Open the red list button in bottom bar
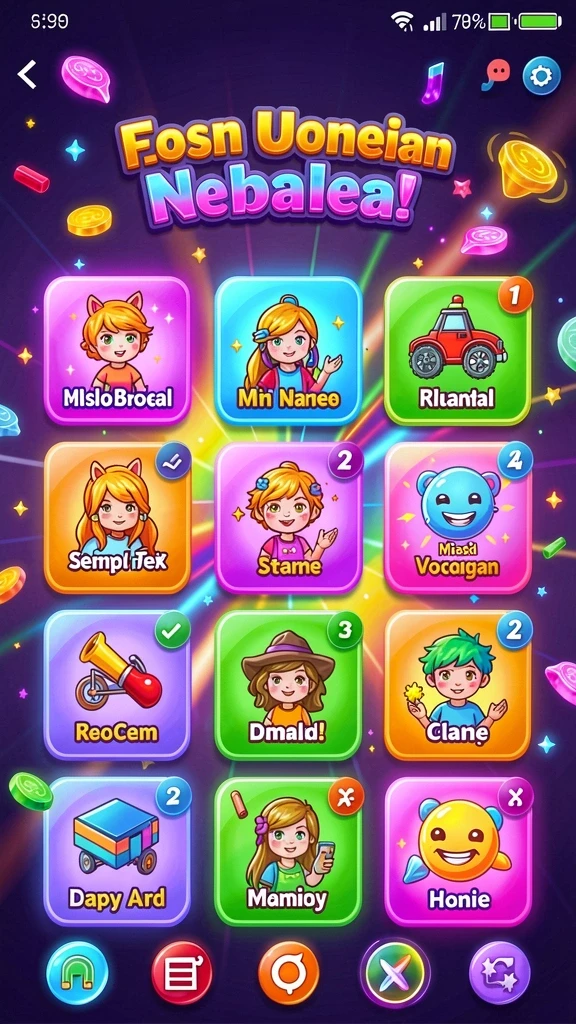 (x=182, y=973)
